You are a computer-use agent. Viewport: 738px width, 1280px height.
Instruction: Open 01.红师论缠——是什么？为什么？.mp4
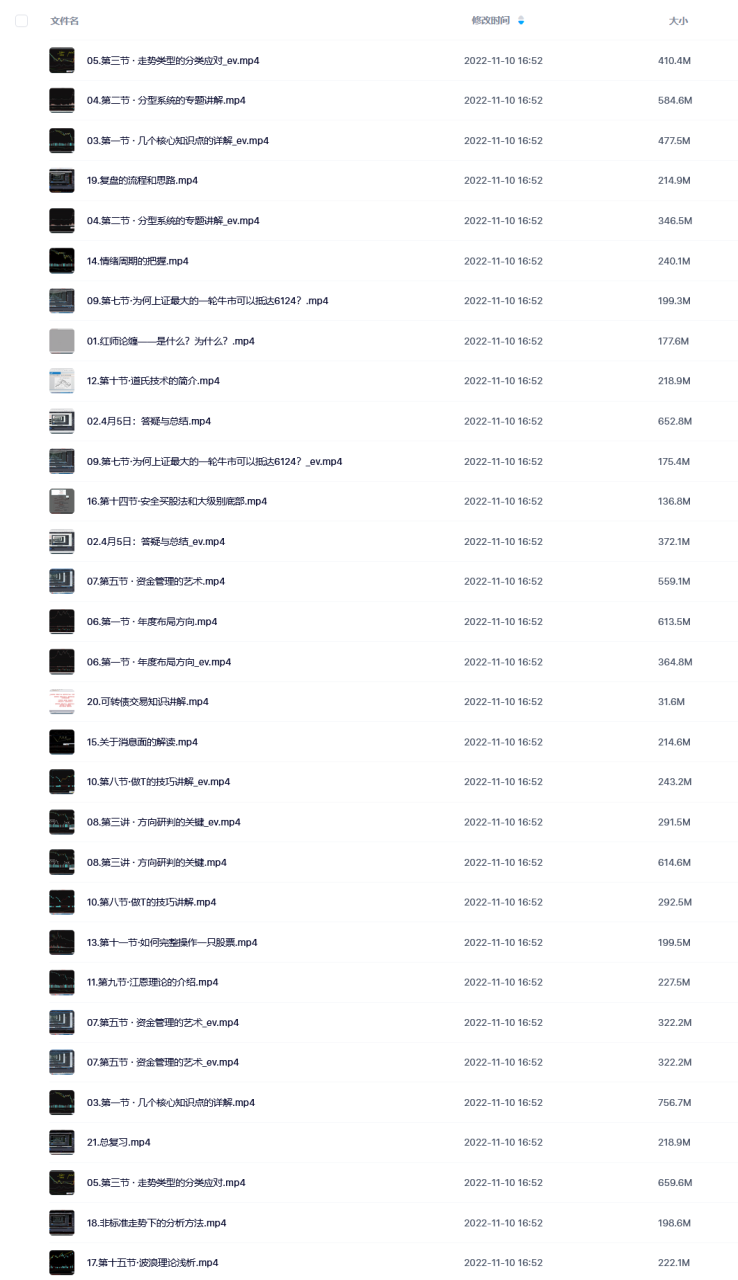tap(171, 341)
